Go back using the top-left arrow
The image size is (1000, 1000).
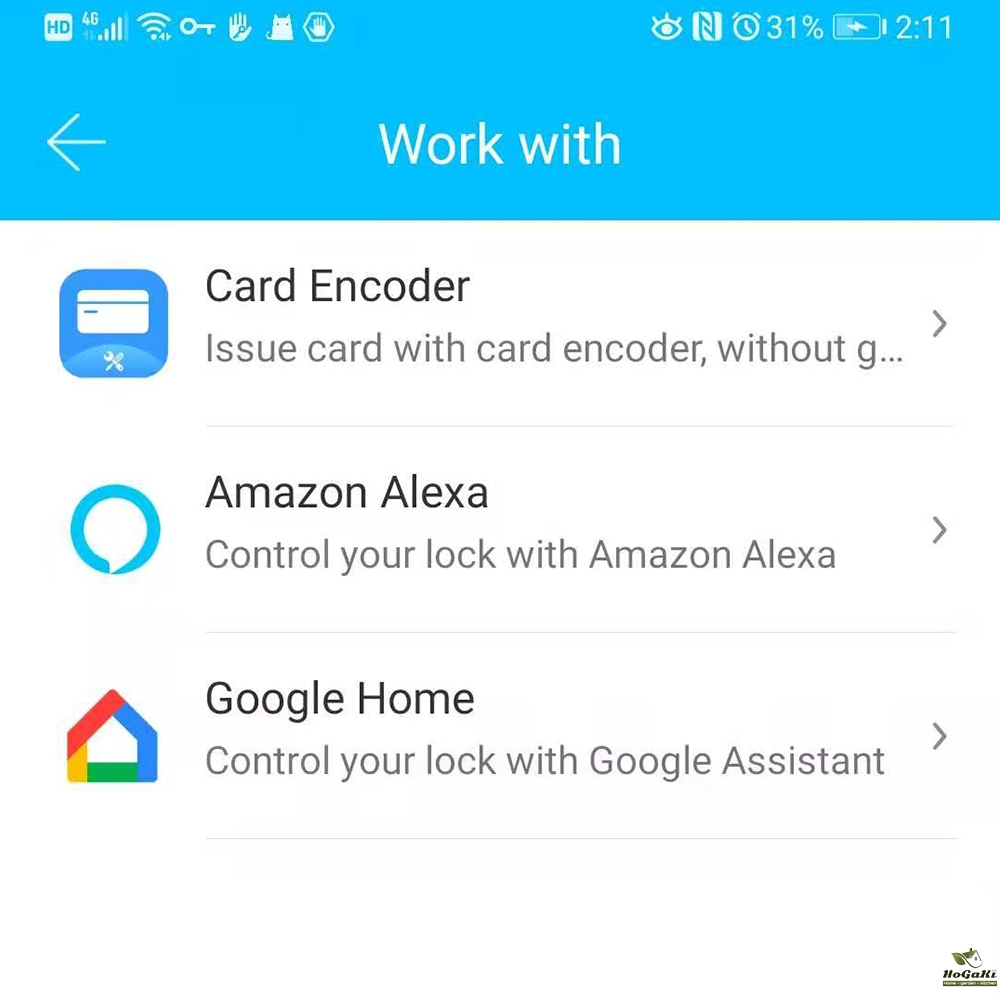[76, 142]
